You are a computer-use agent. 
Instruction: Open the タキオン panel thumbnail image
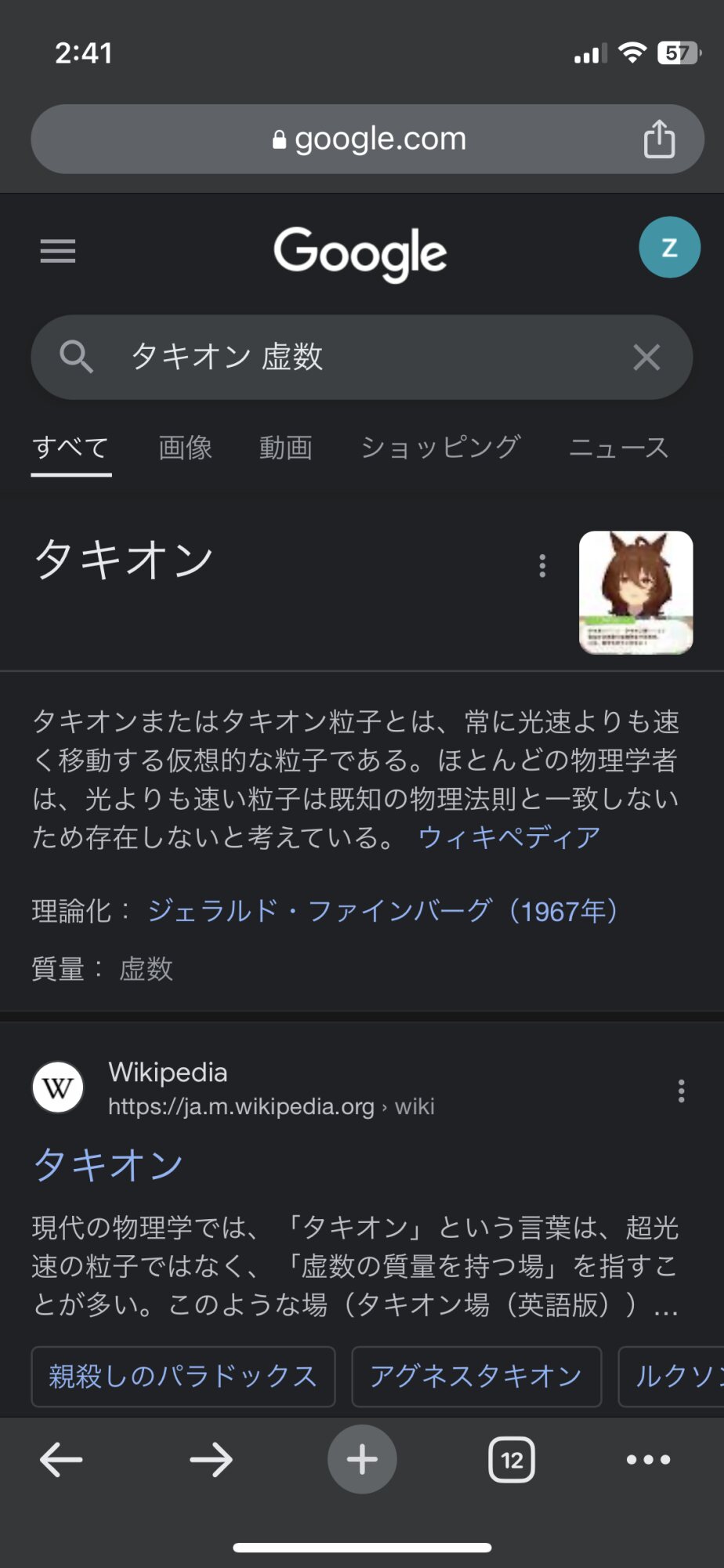coord(635,593)
